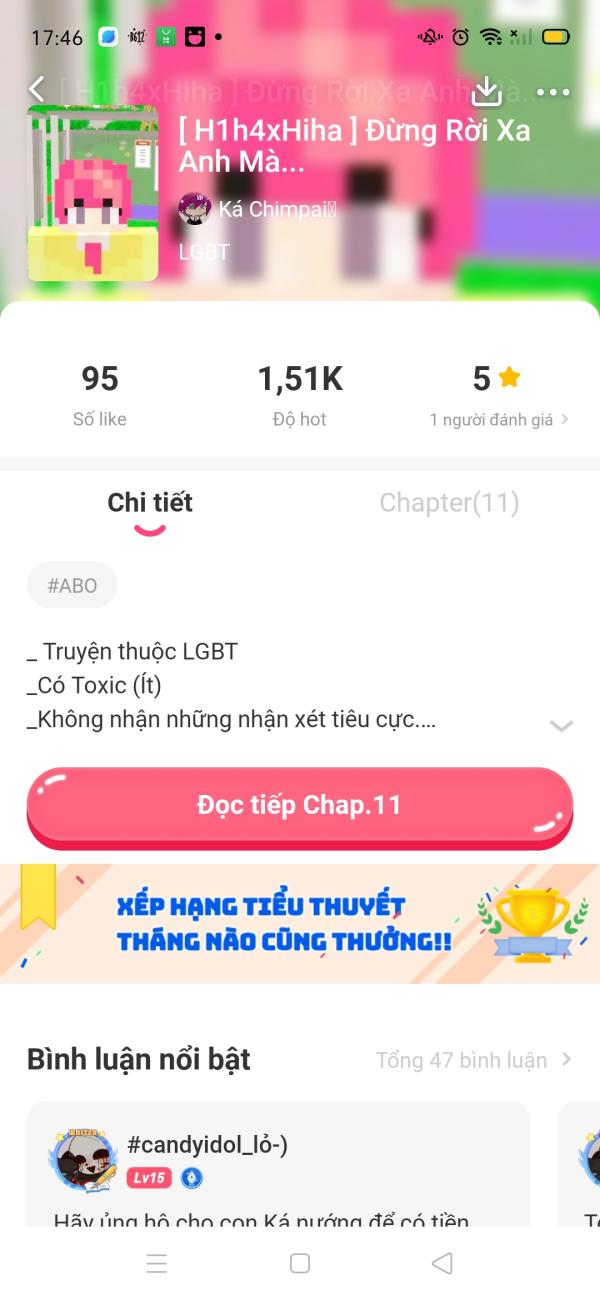Open the Xếp hạng tiểu thuyết banner
Screen dimensions: 600x1300
[300, 924]
